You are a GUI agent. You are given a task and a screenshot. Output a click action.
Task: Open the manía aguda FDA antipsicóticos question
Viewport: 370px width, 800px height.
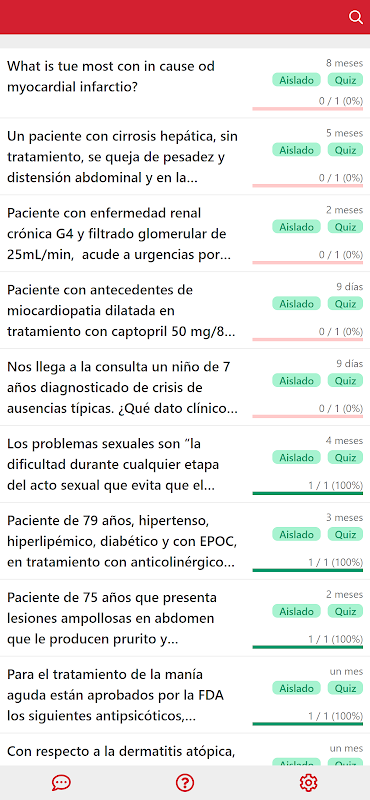[x=185, y=695]
